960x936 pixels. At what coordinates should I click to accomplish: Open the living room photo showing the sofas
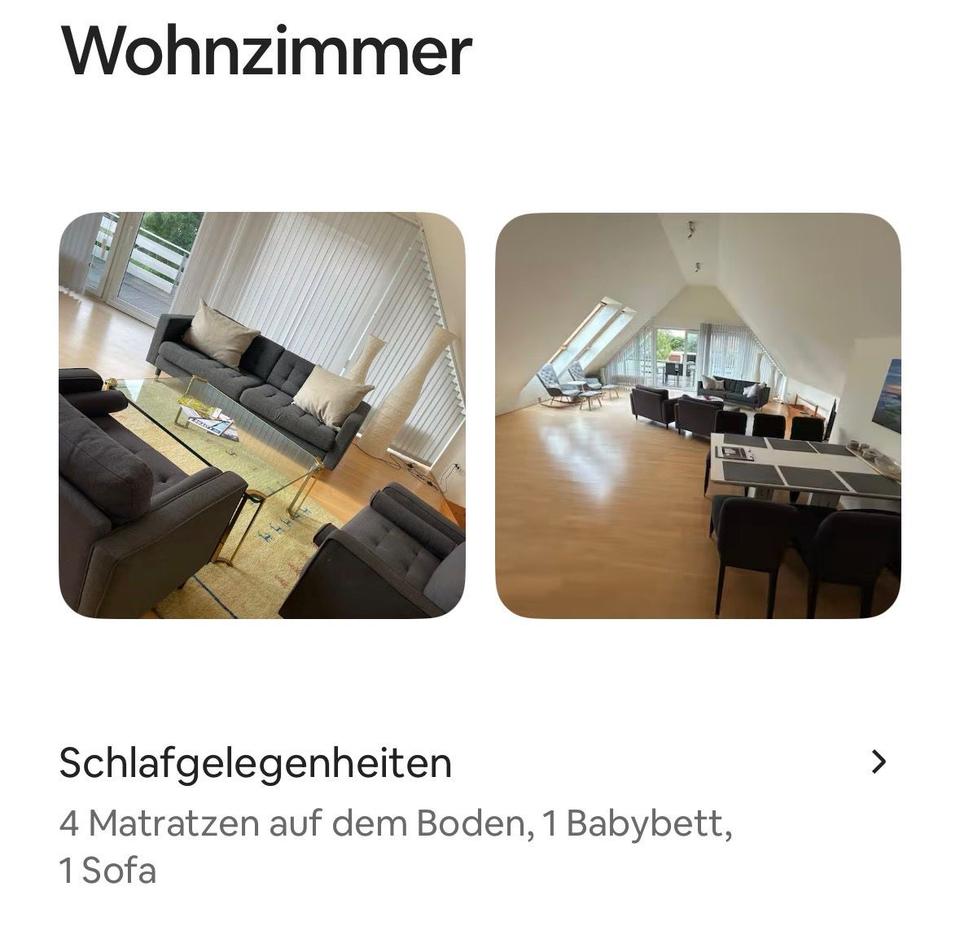coord(262,415)
